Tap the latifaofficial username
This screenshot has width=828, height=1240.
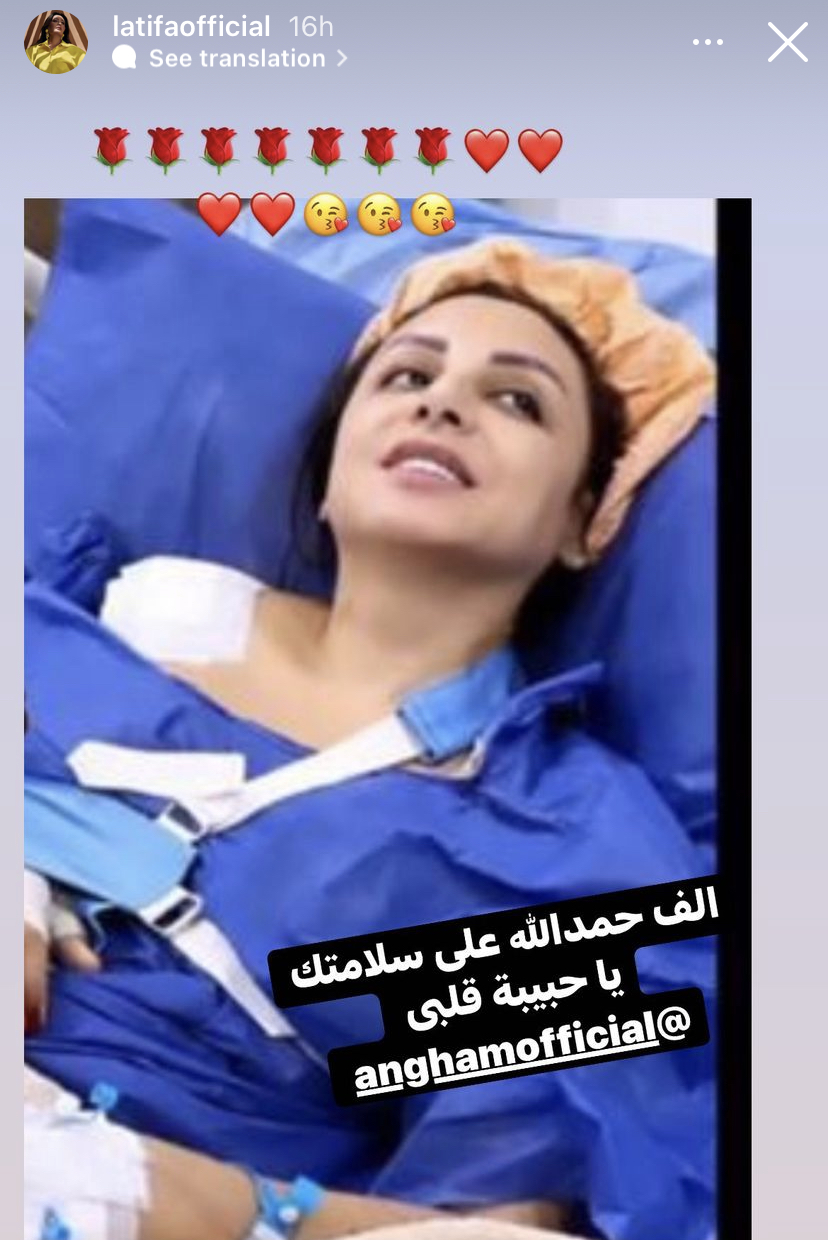192,26
